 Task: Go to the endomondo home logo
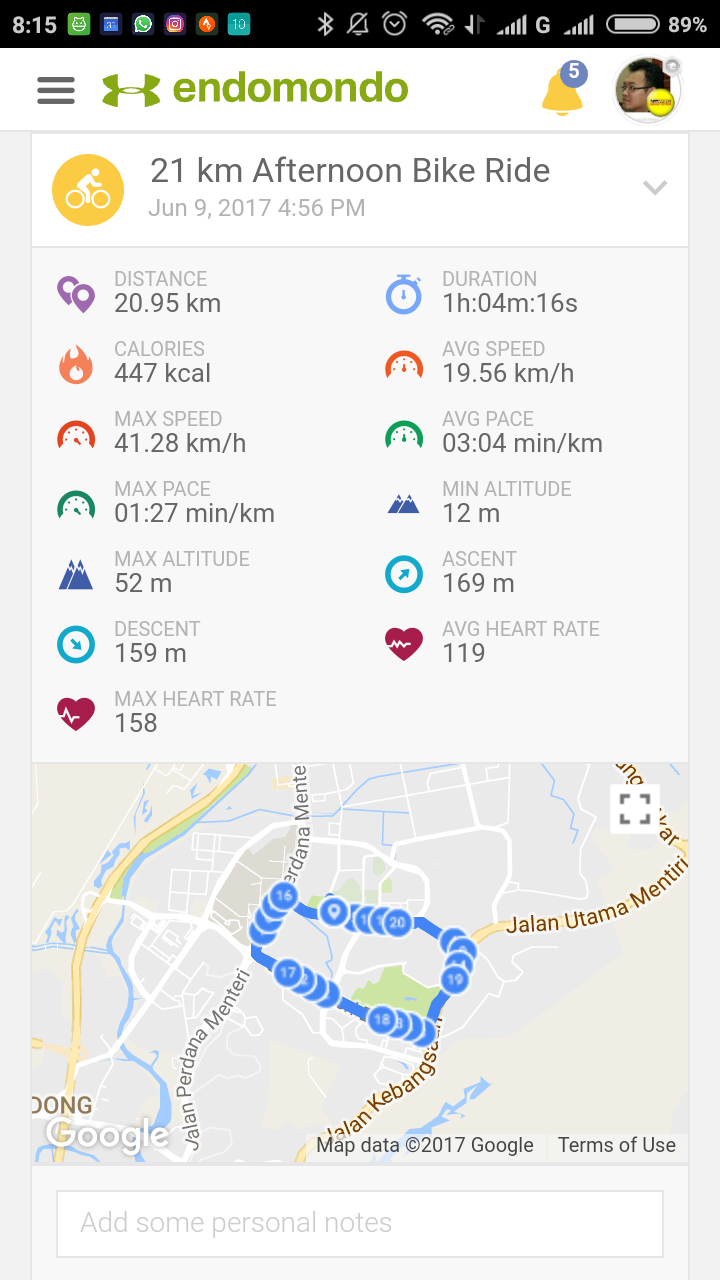[x=256, y=90]
